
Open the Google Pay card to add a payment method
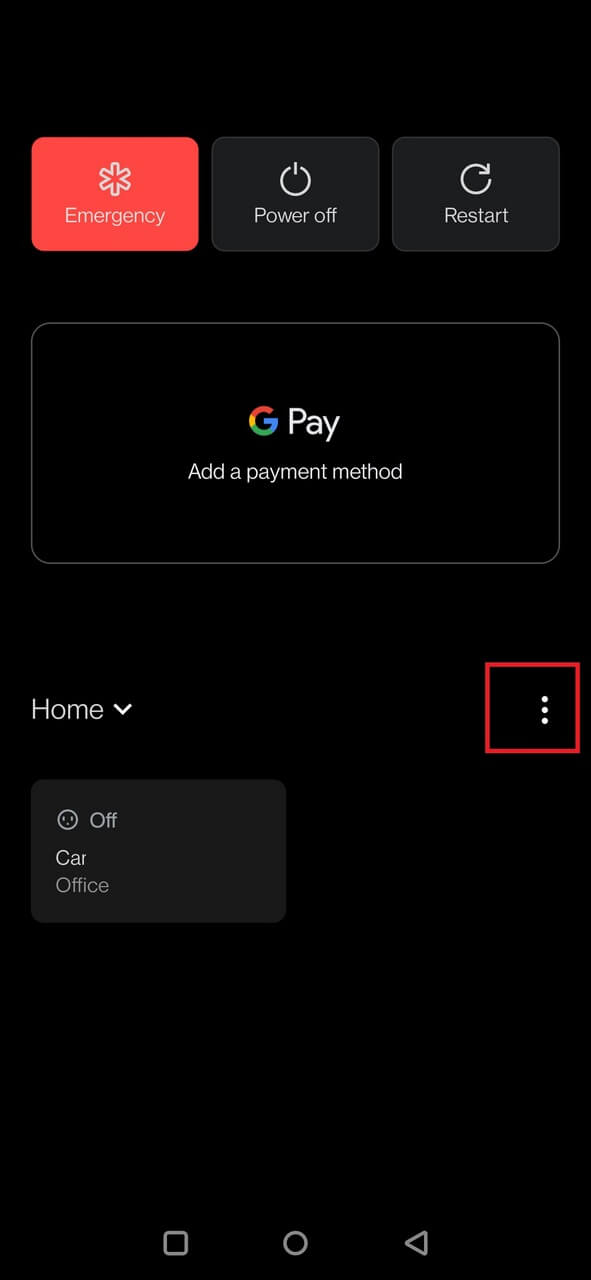point(295,443)
